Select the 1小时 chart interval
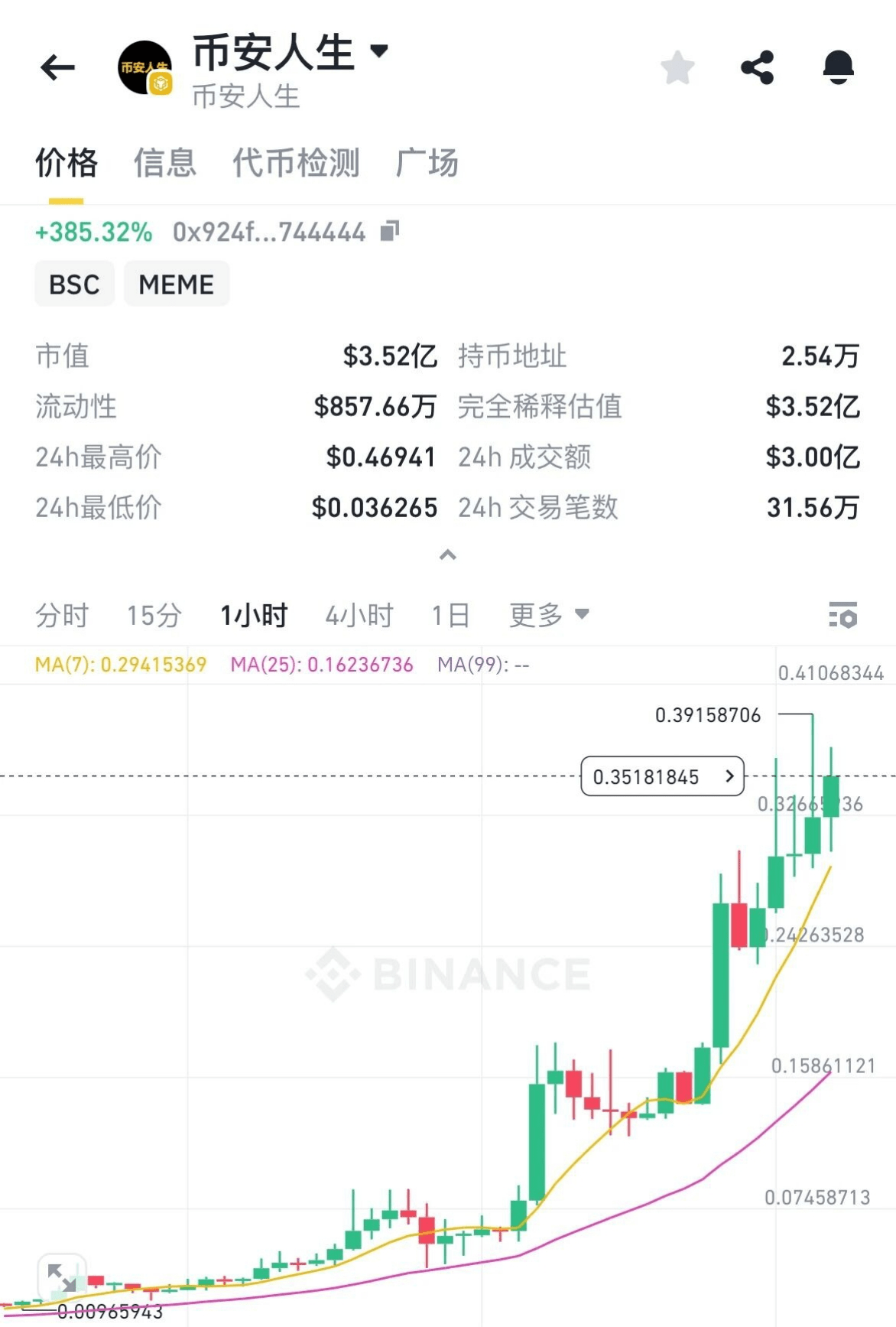896x1327 pixels. [x=254, y=615]
